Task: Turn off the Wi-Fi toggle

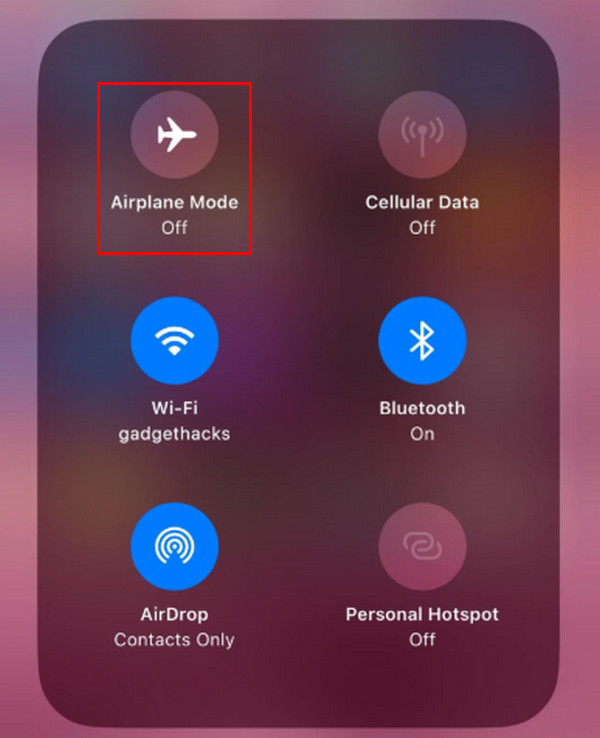Action: coord(175,341)
